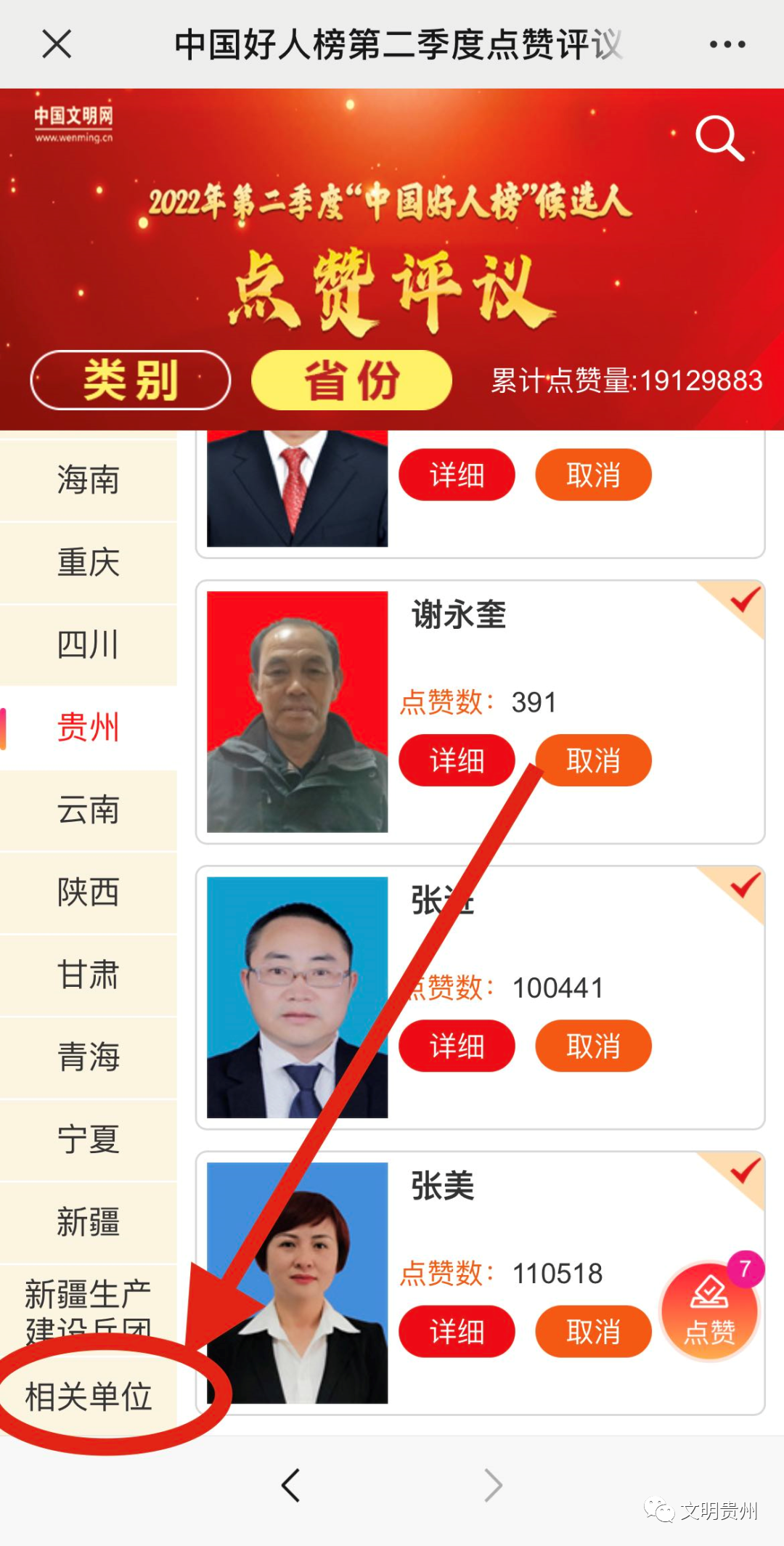784x1546 pixels.
Task: Select 云南 in the province list
Action: point(88,810)
